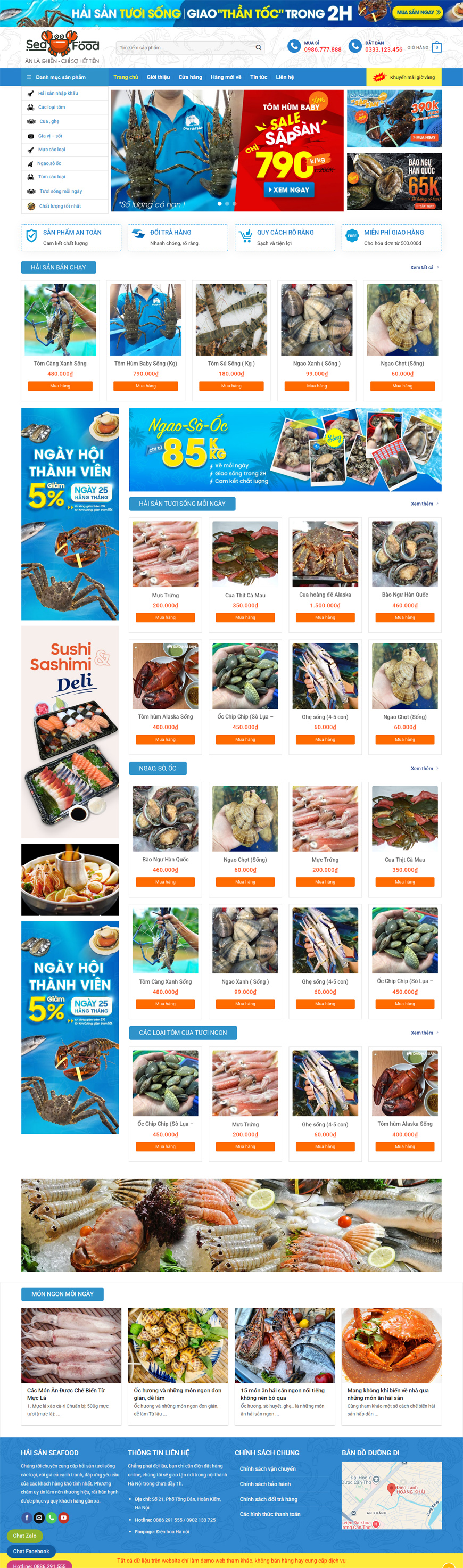Select Hải sản nhập khẩu category
463x1568 pixels.
(x=58, y=93)
